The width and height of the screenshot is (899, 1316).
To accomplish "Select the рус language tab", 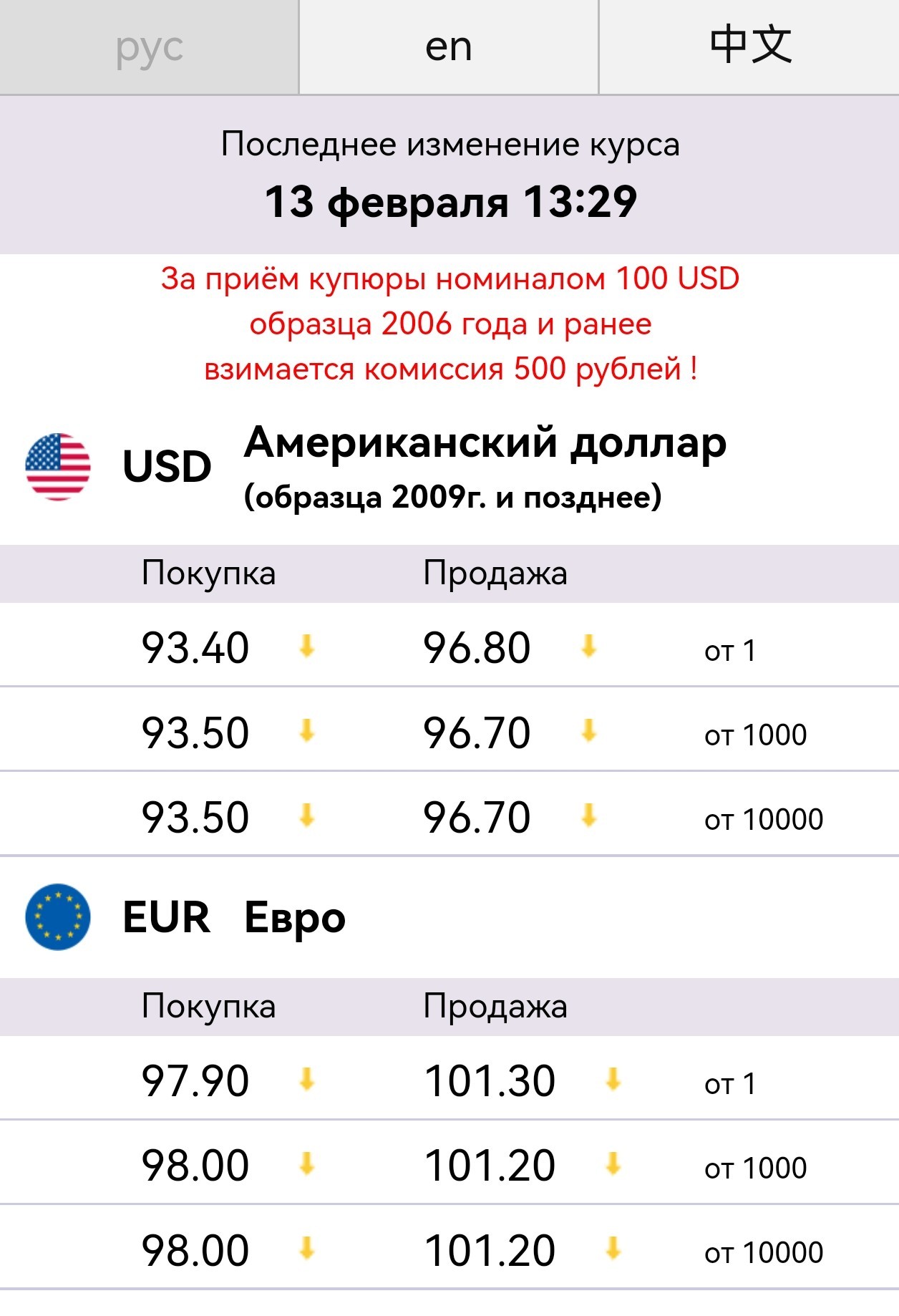I will [x=149, y=47].
